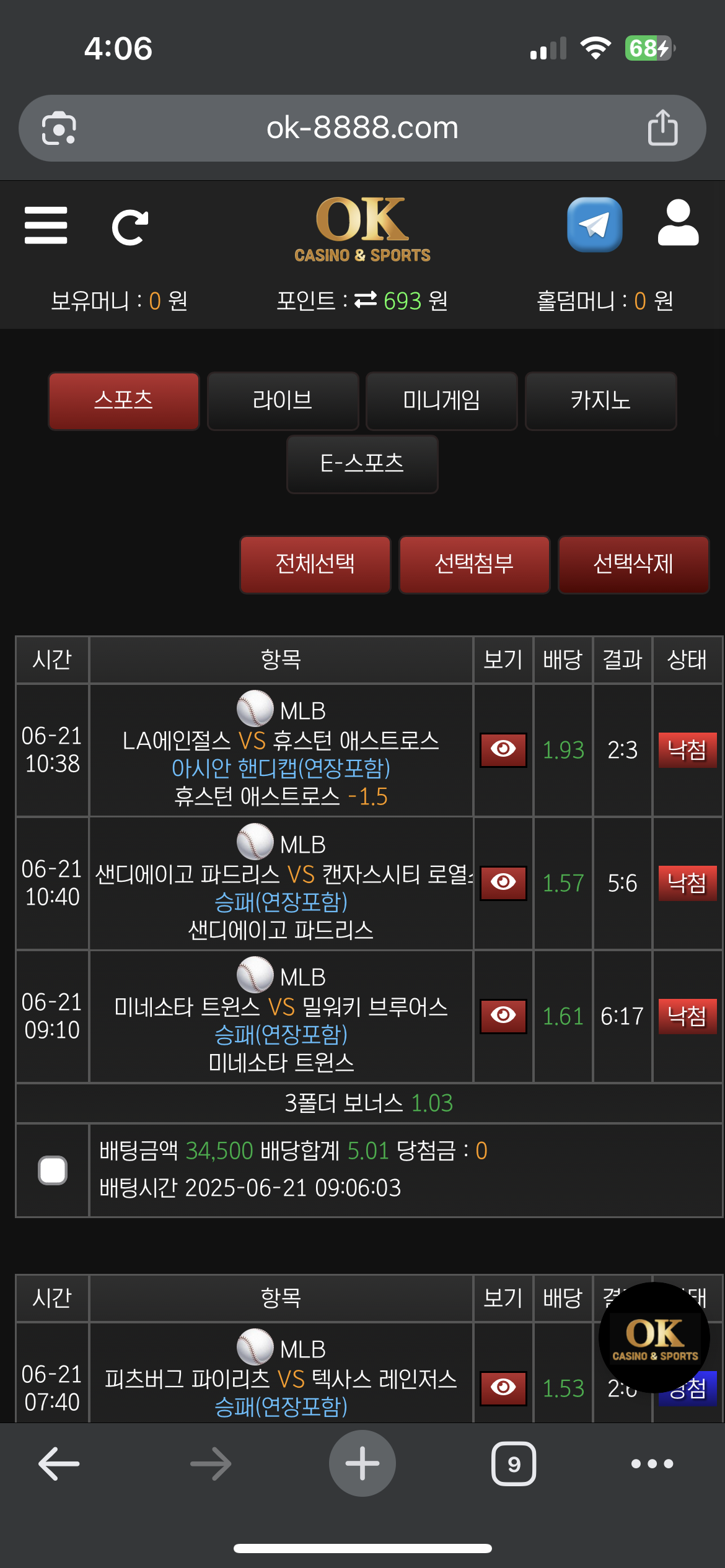Share the page from the browser
Screen dimensions: 725x1568
click(662, 128)
